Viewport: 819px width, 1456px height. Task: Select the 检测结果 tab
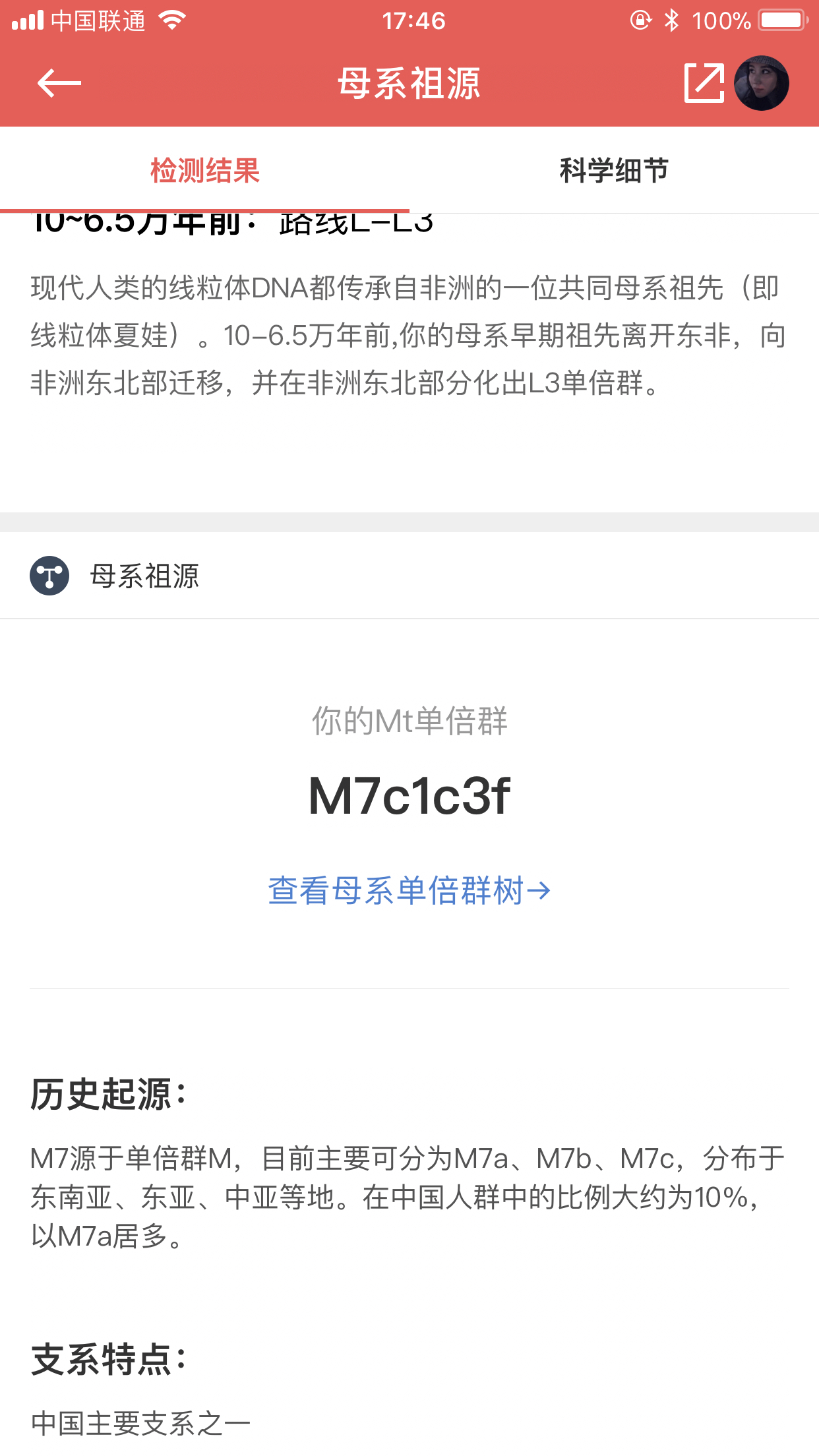coord(205,171)
